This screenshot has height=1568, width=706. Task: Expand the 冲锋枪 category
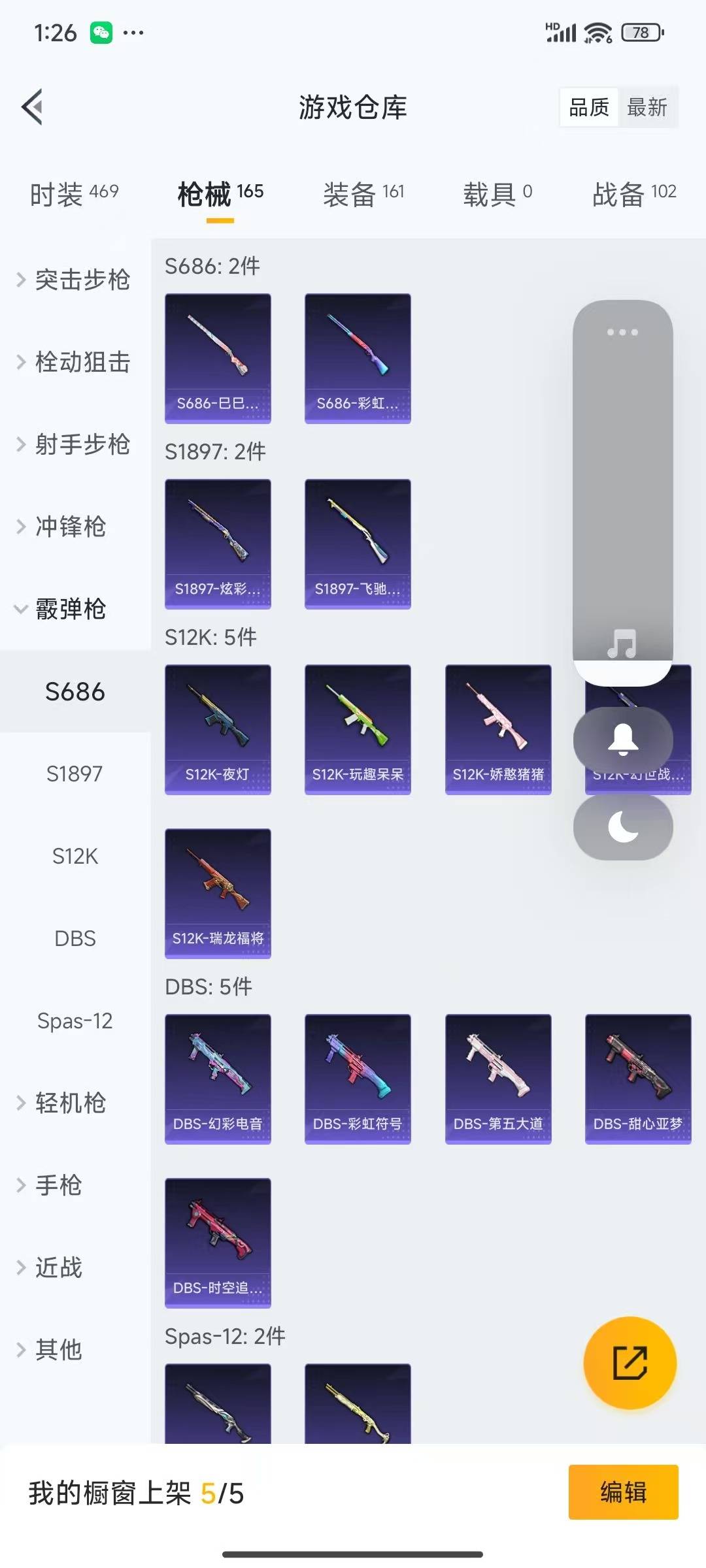tap(62, 527)
